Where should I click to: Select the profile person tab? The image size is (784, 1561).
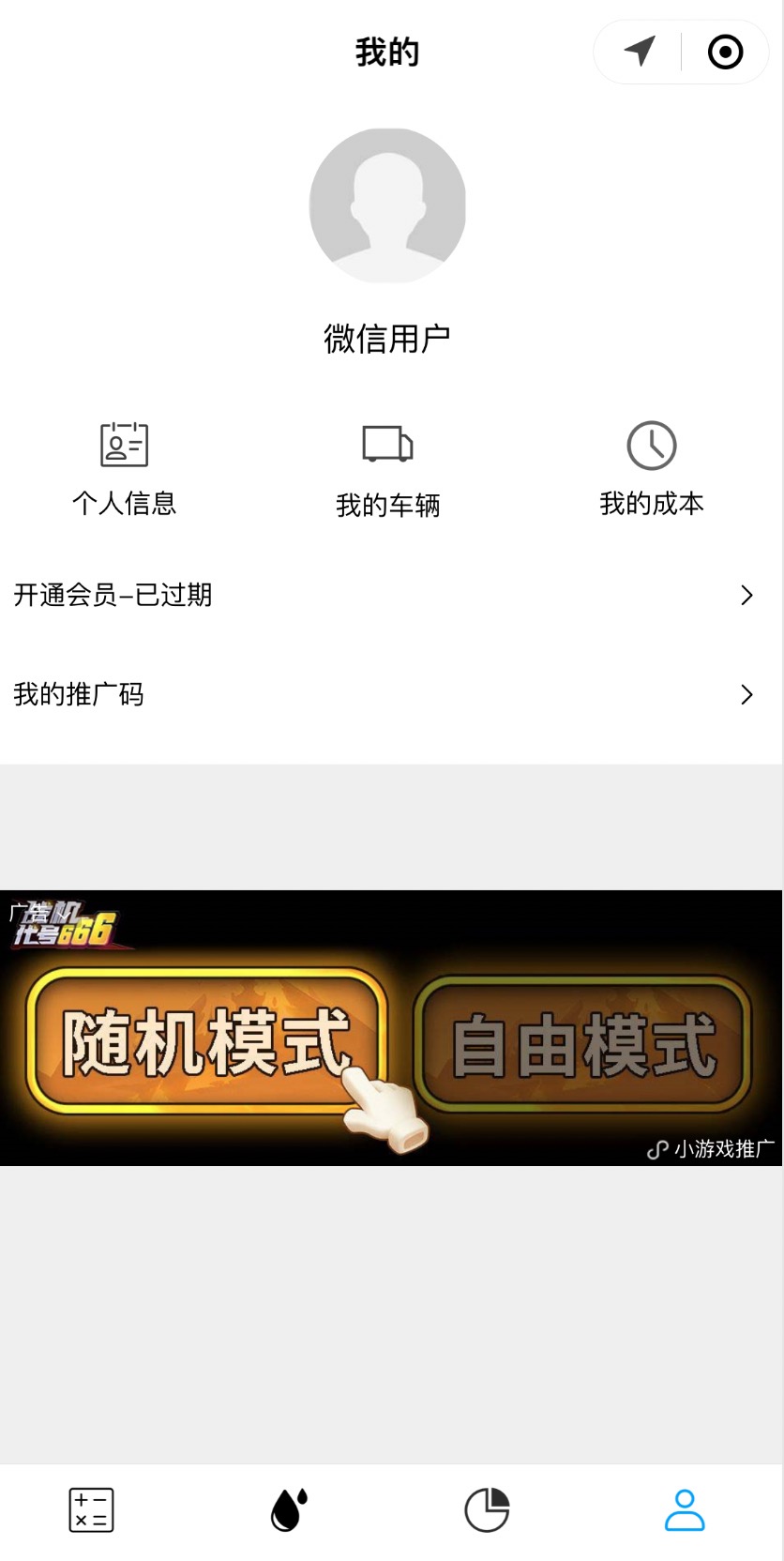click(685, 1510)
